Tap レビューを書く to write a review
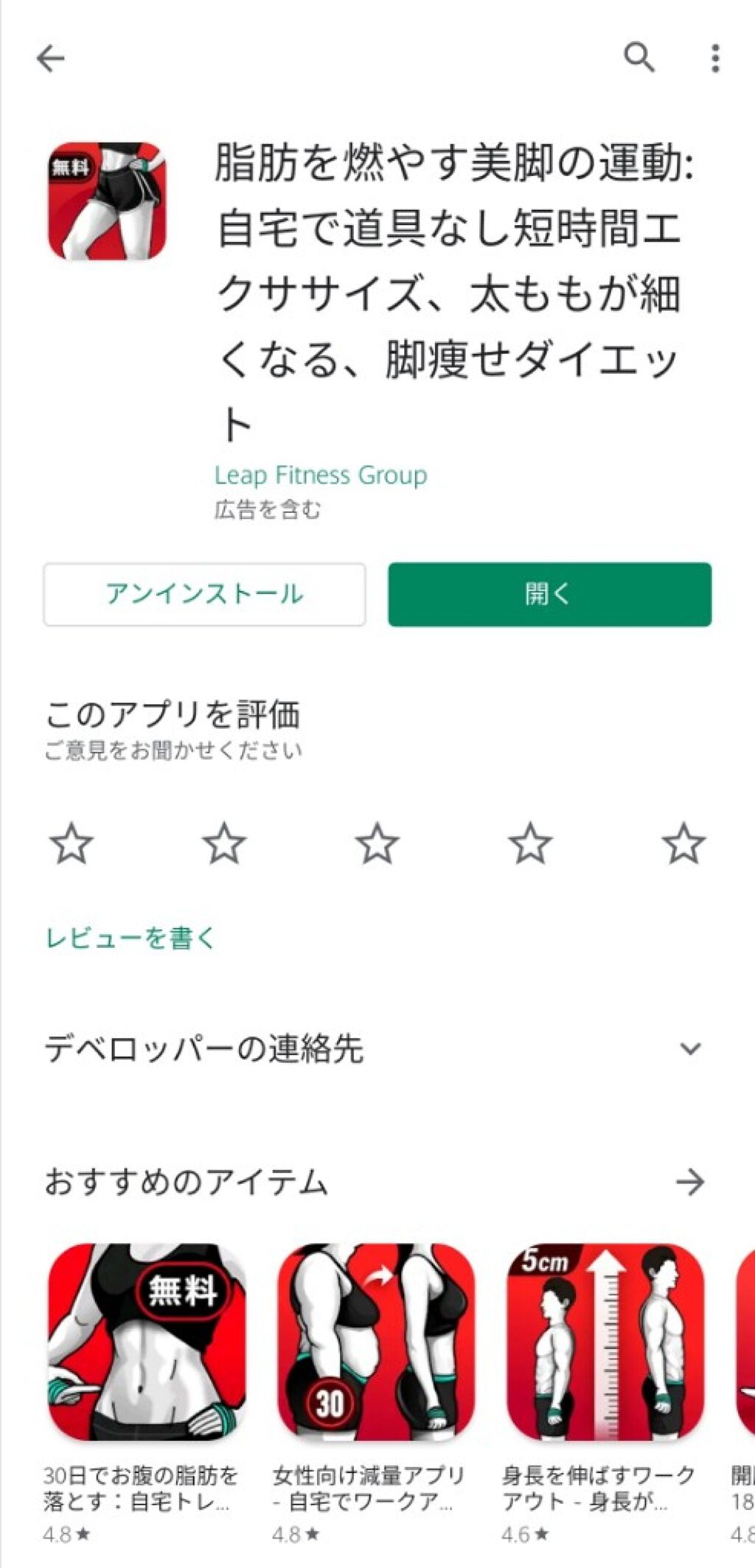 tap(130, 938)
